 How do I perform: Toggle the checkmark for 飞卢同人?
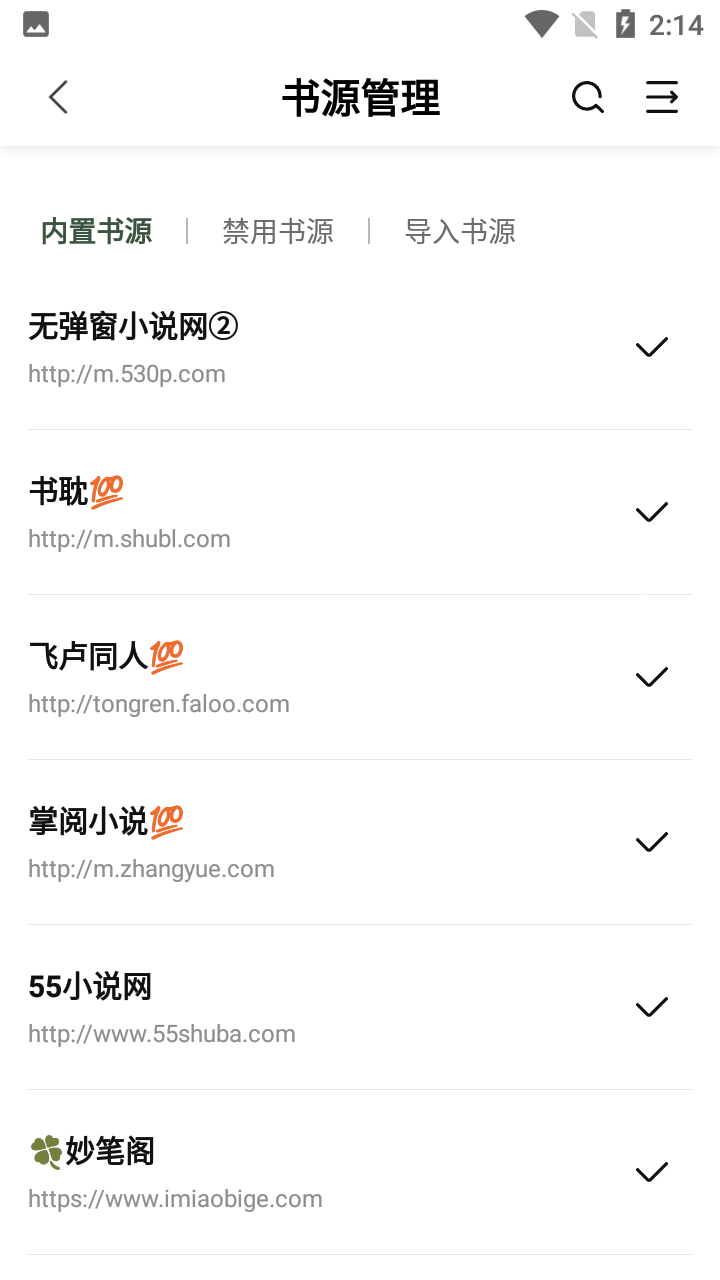tap(652, 677)
